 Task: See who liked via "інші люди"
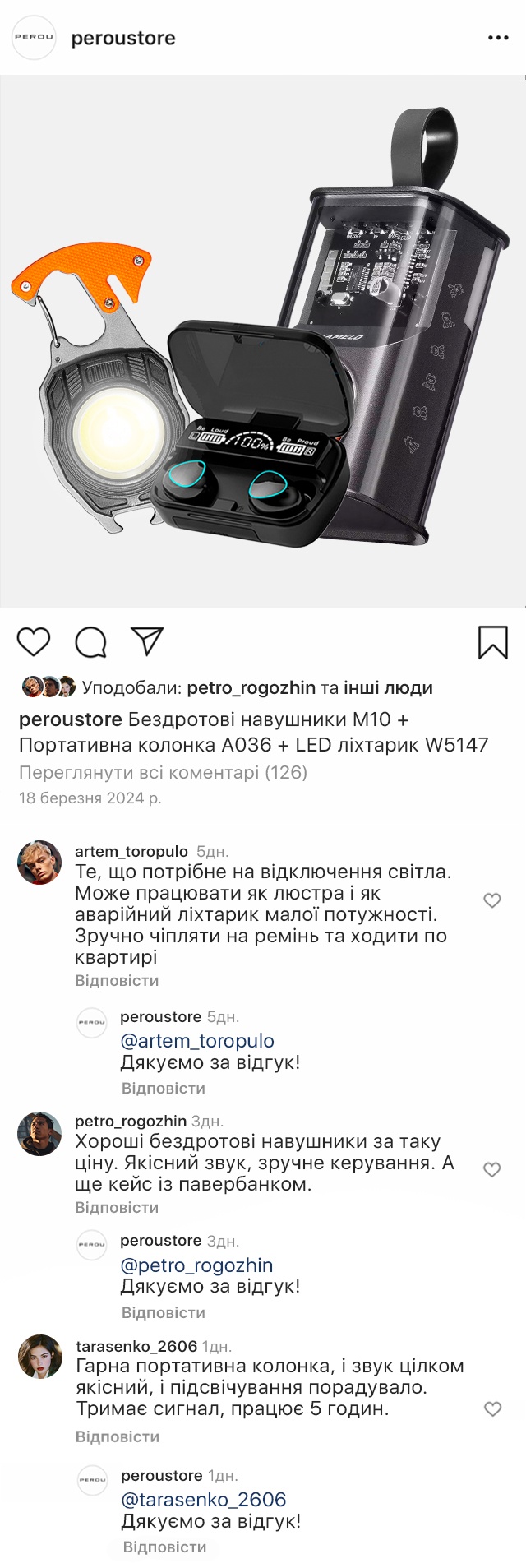(388, 687)
